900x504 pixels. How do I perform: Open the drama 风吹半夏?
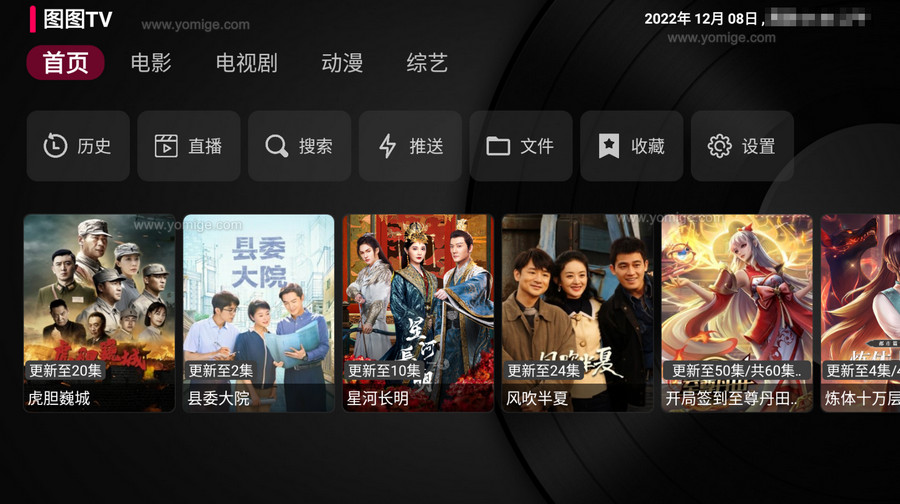click(577, 312)
